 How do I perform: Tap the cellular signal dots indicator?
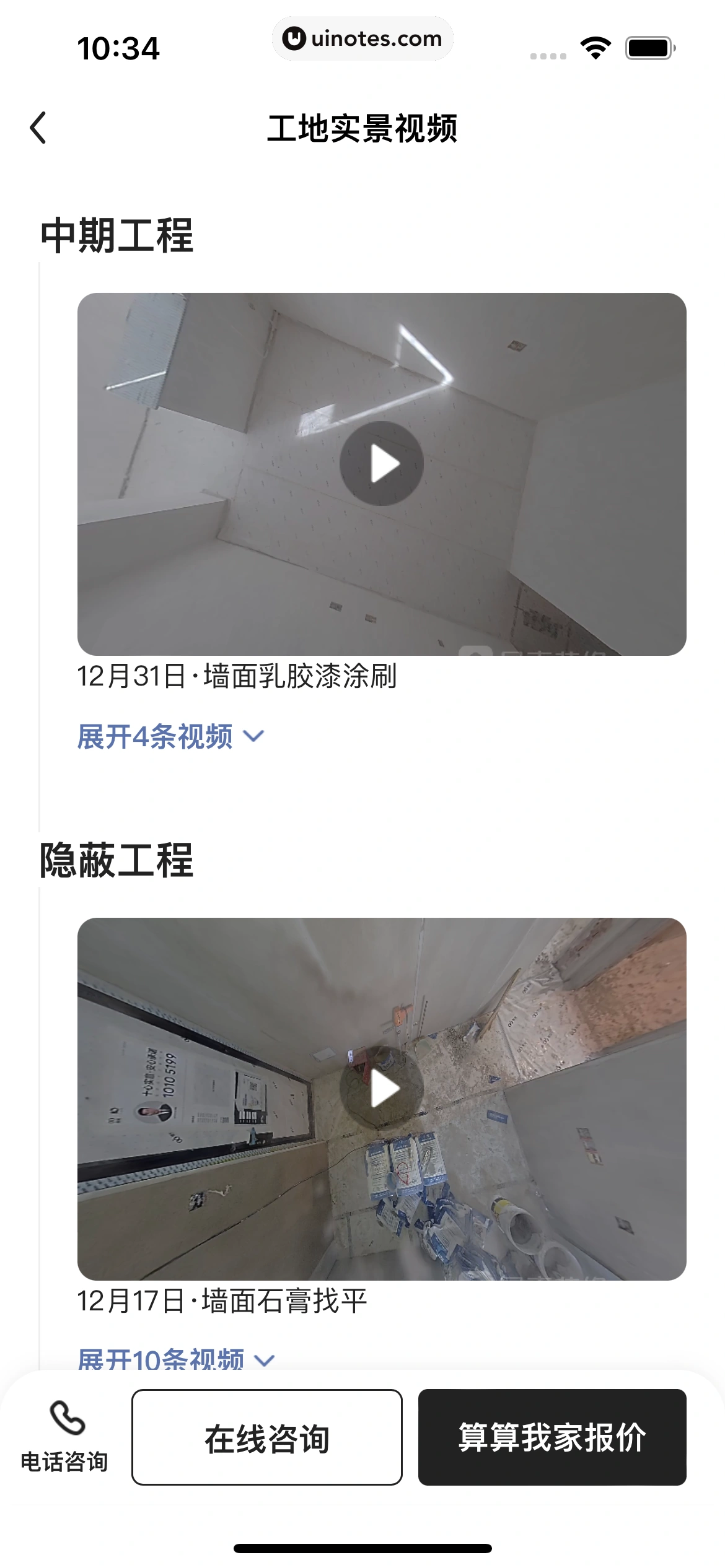pyautogui.click(x=548, y=54)
